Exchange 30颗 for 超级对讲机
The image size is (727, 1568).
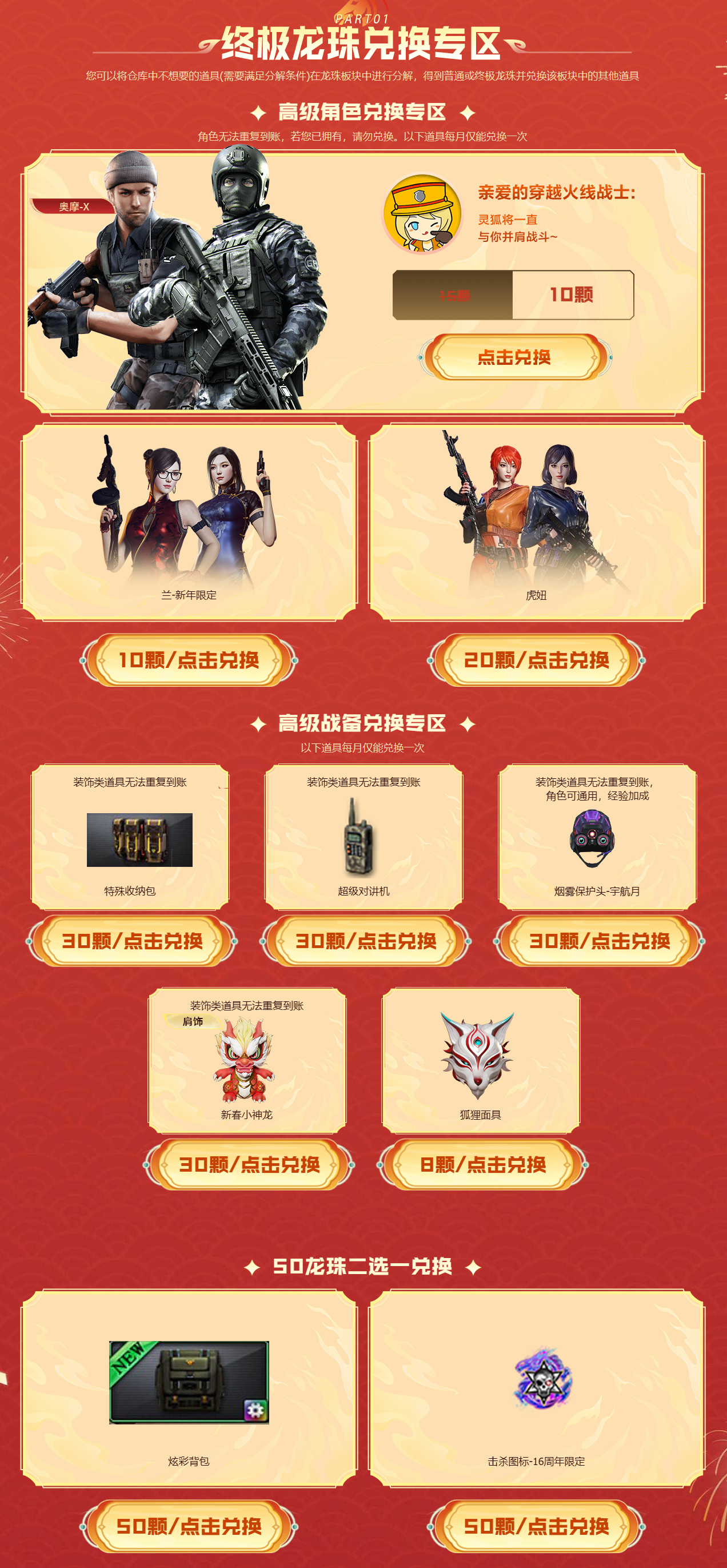coord(366,941)
